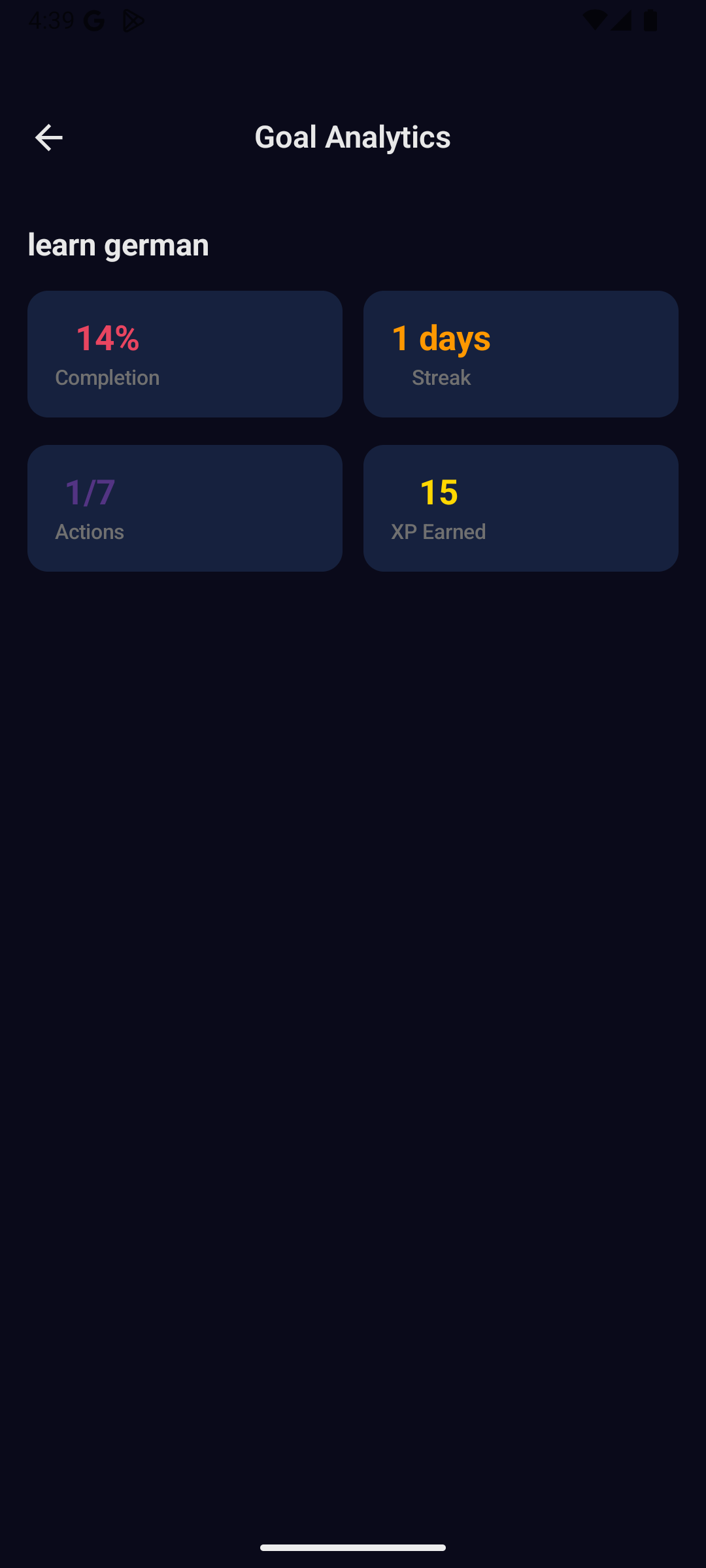This screenshot has width=706, height=1568.
Task: Tap the Completion label text
Action: click(x=107, y=378)
